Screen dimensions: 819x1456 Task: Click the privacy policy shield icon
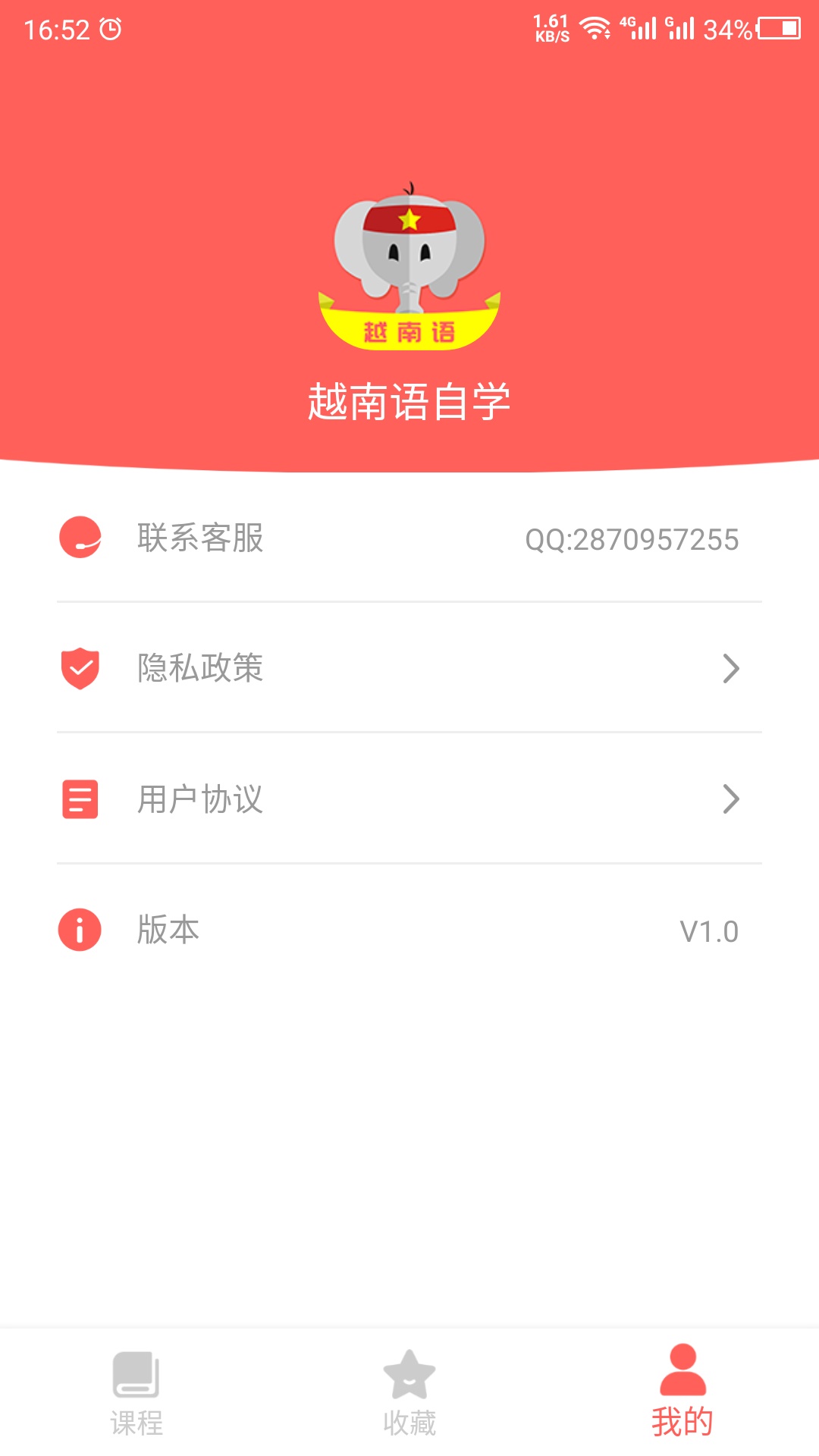[x=78, y=668]
